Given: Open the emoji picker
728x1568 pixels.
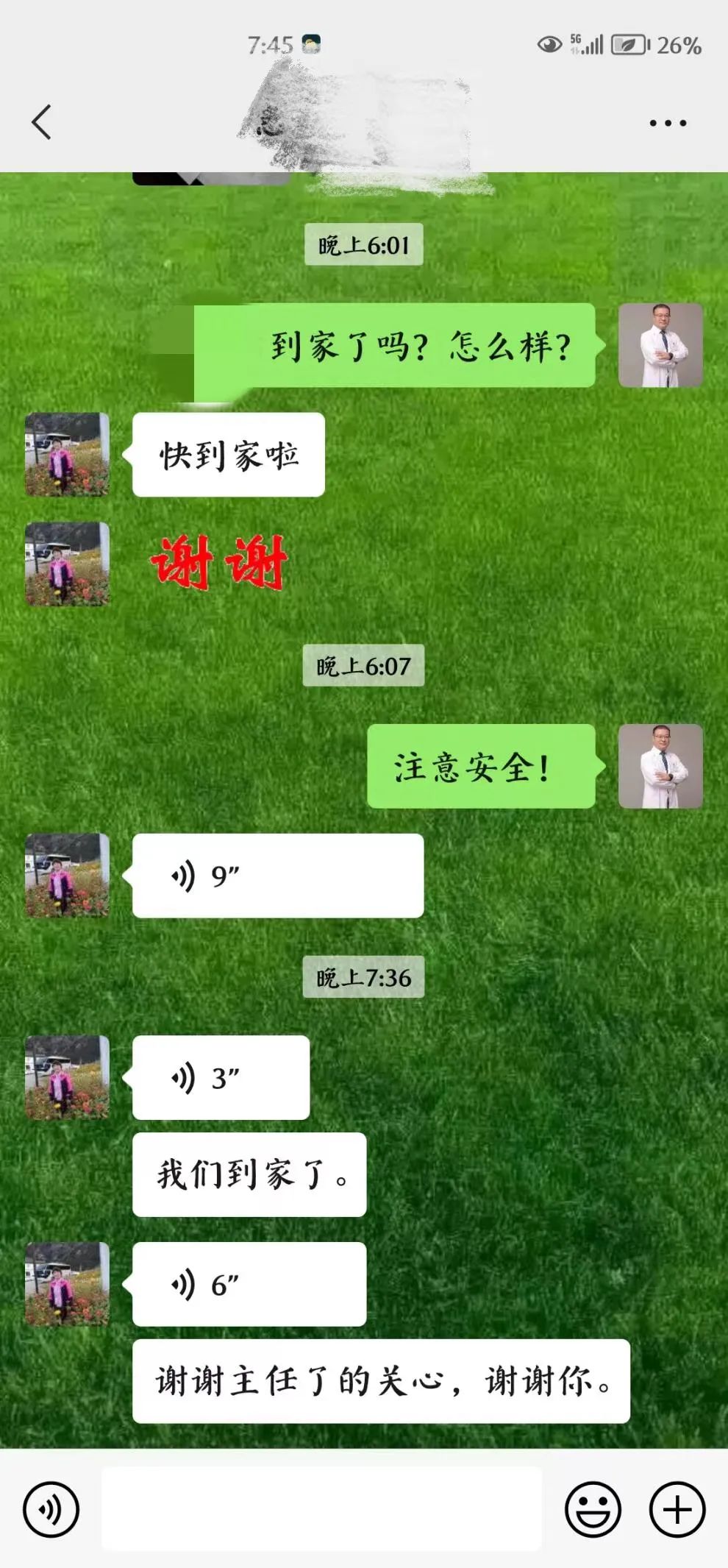Looking at the screenshot, I should 593,1509.
